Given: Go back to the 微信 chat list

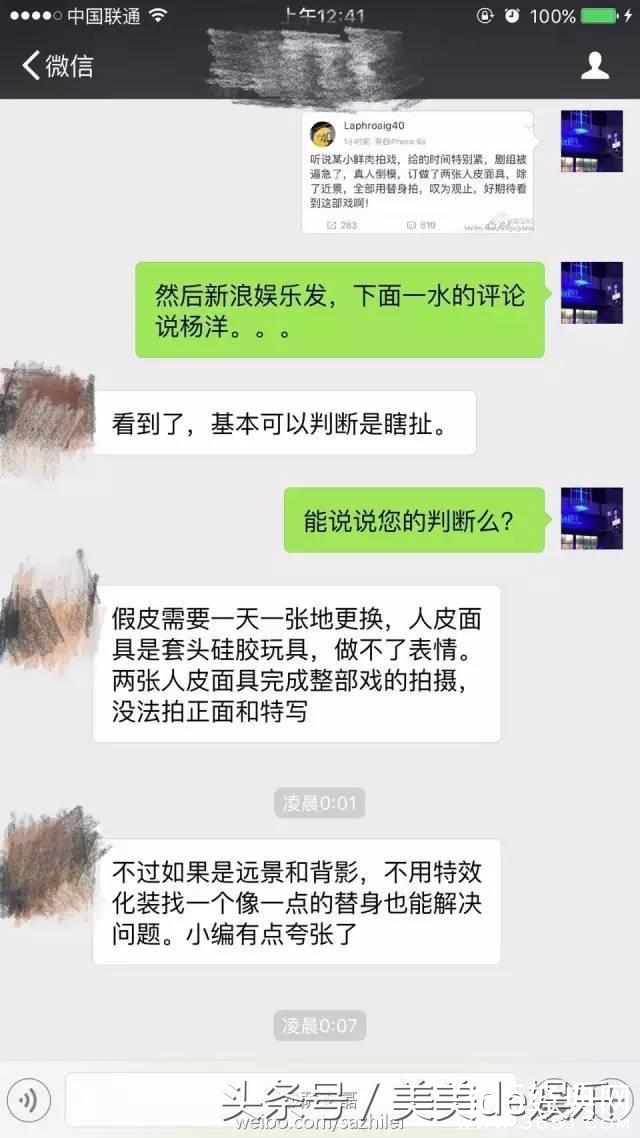Looking at the screenshot, I should coord(58,66).
